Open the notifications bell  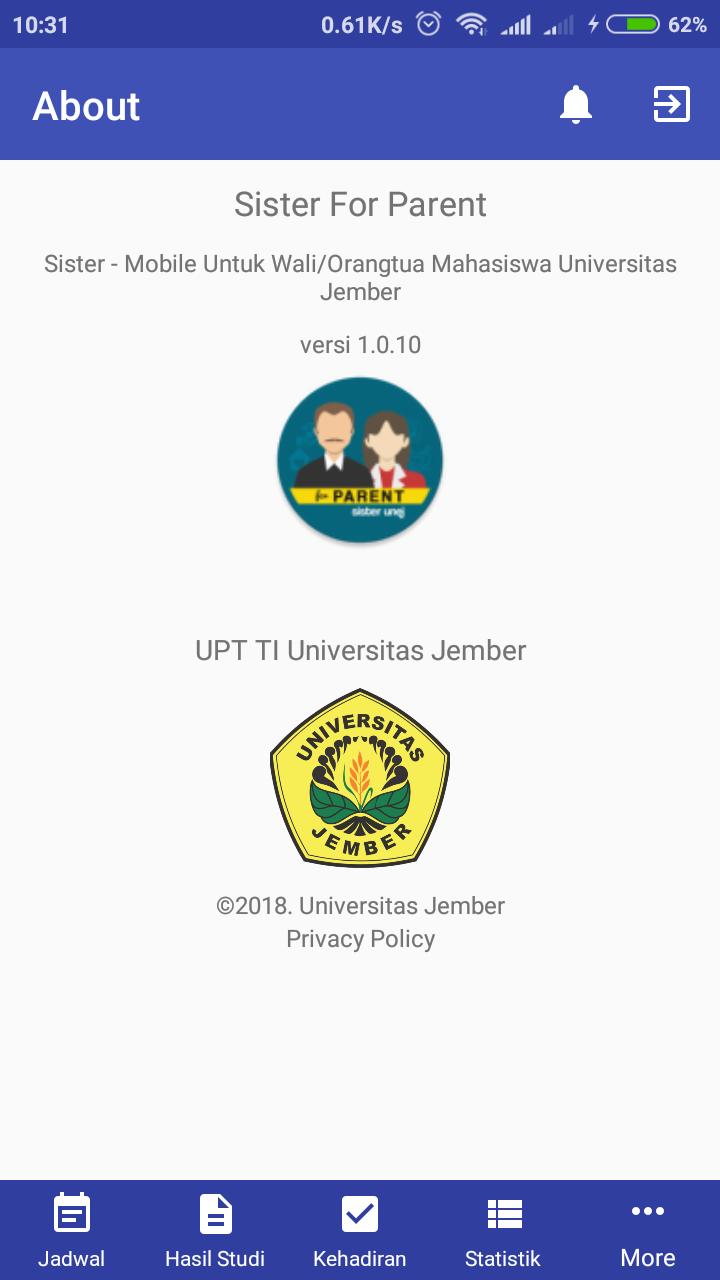[x=575, y=105]
